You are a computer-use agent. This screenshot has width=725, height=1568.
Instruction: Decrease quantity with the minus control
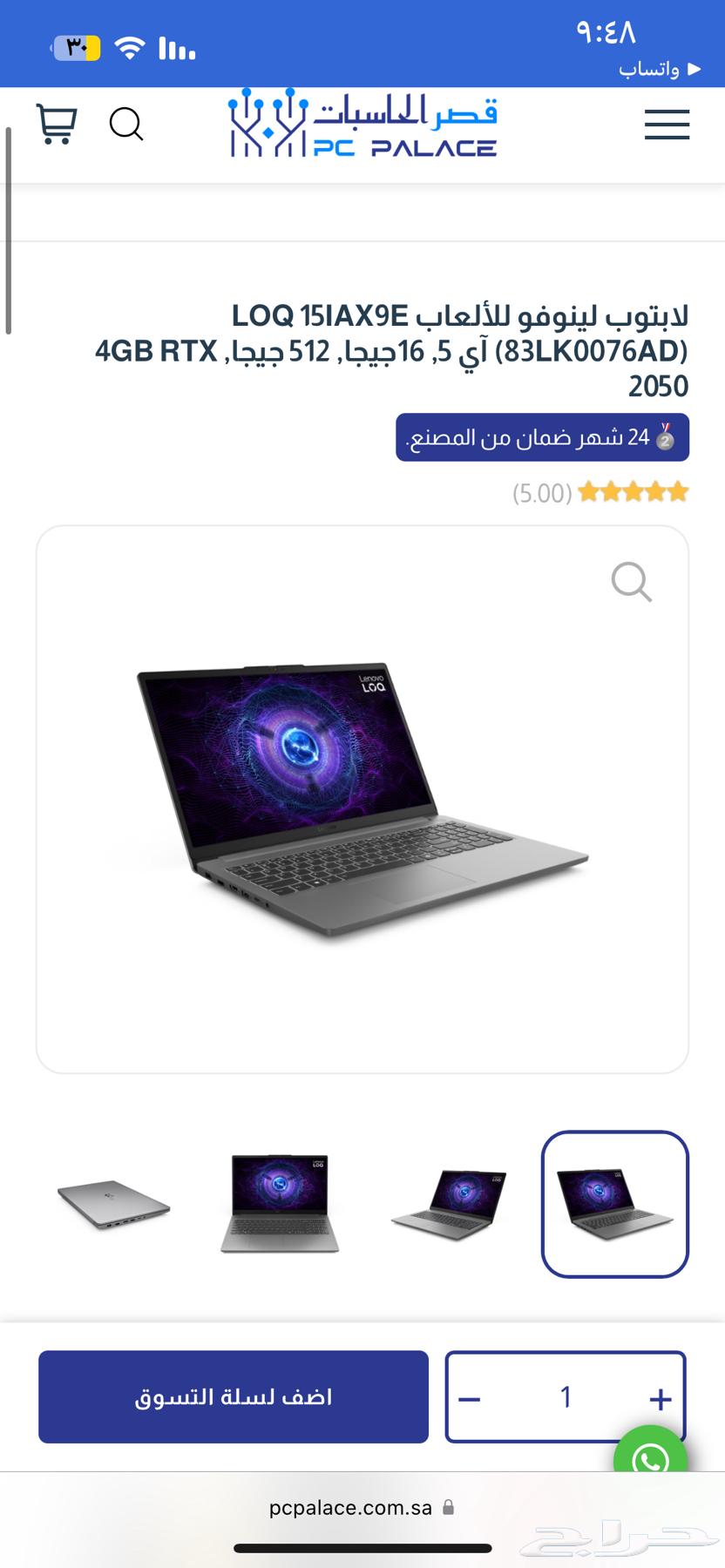[469, 1398]
